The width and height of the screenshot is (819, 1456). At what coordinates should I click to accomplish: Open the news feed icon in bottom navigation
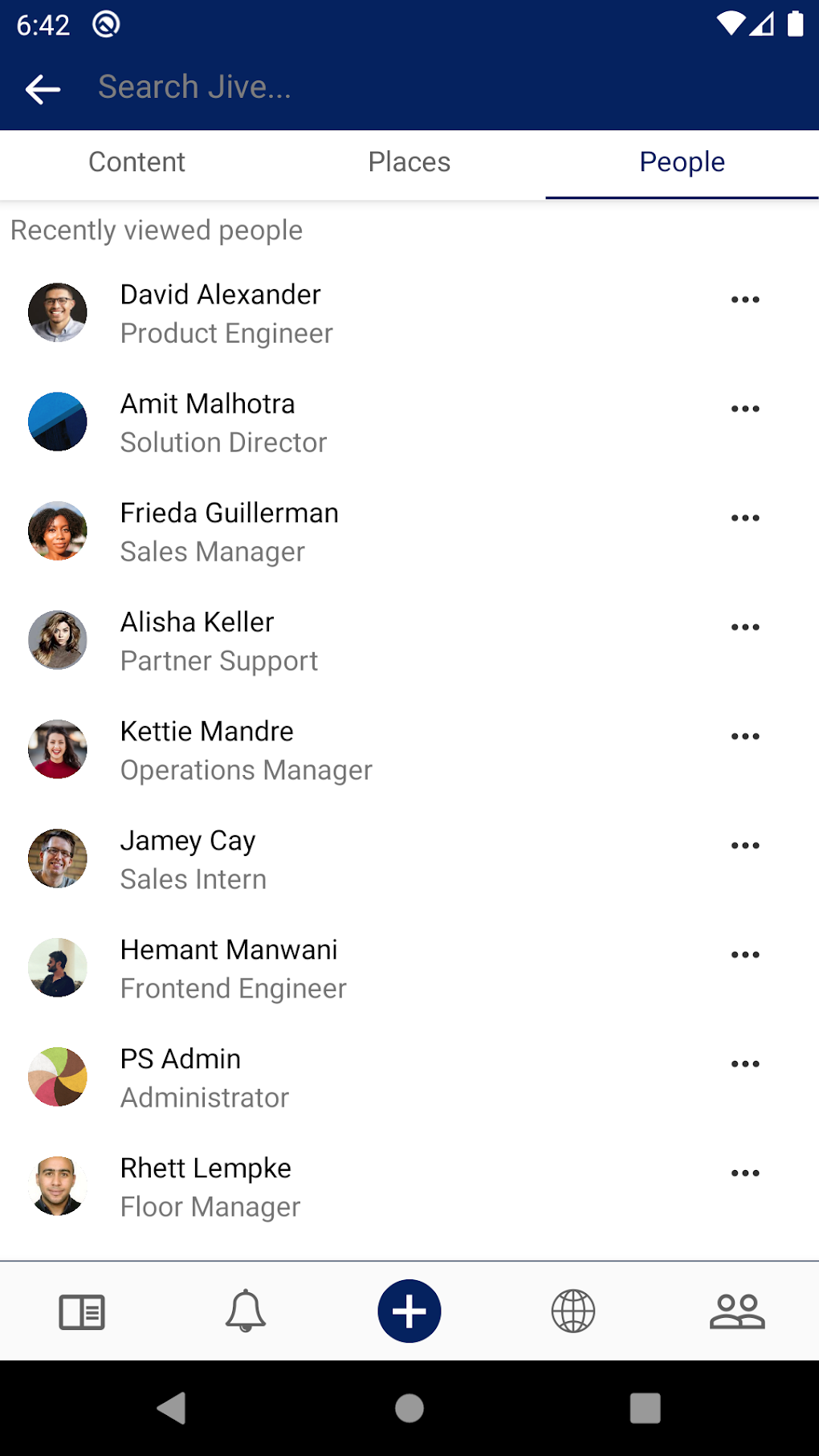coord(79,1311)
